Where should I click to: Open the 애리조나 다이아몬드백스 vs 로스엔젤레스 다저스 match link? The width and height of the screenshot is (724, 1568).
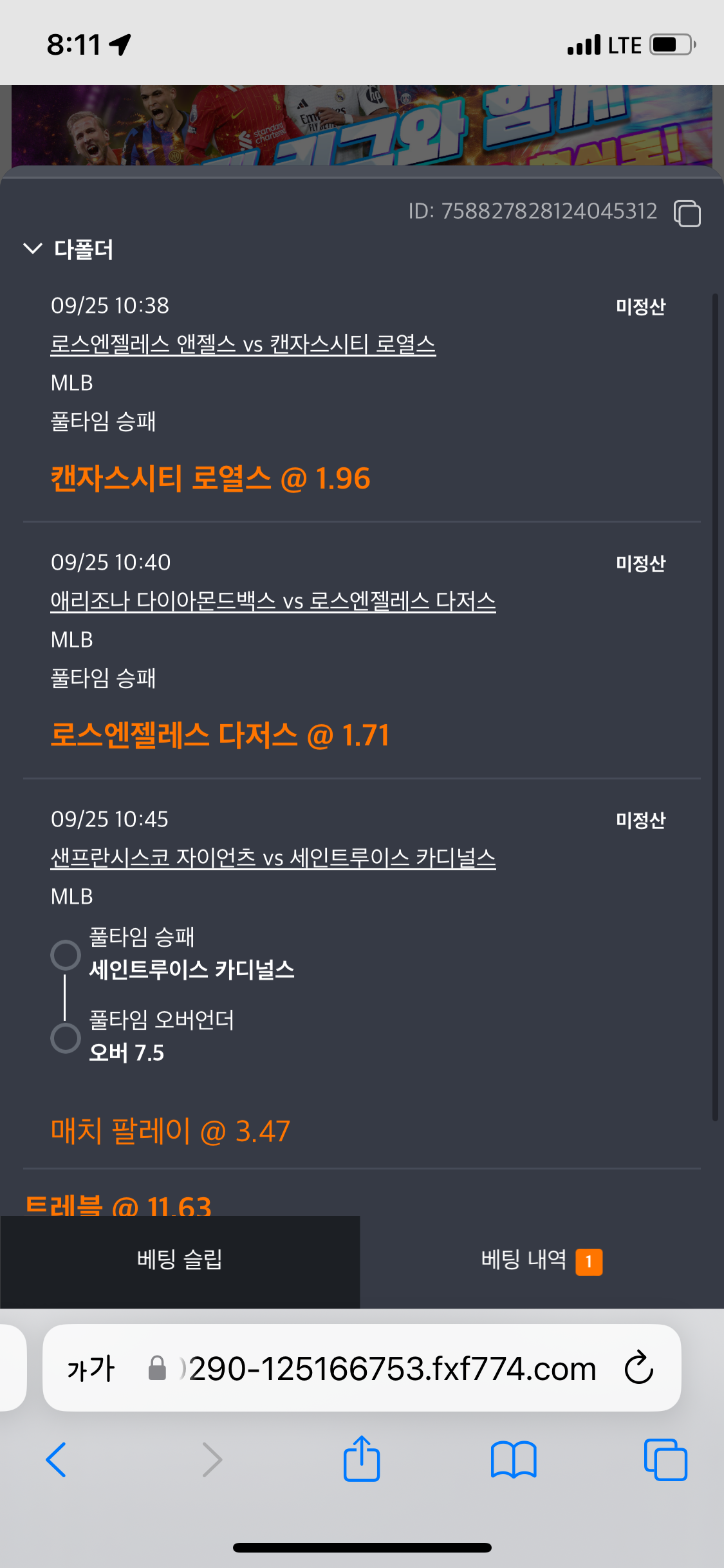click(273, 601)
